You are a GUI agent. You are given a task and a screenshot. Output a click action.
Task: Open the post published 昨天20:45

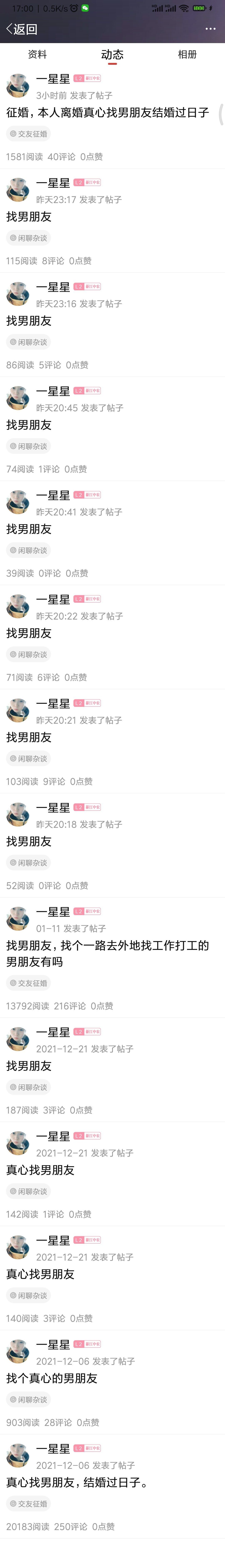(29, 425)
